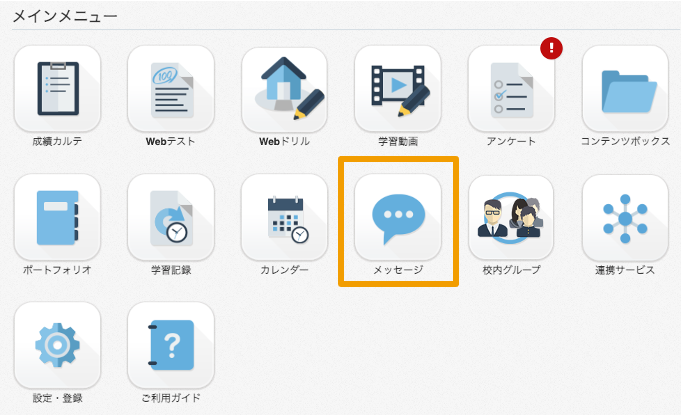Launch Webテスト
681x416 pixels.
(170, 89)
